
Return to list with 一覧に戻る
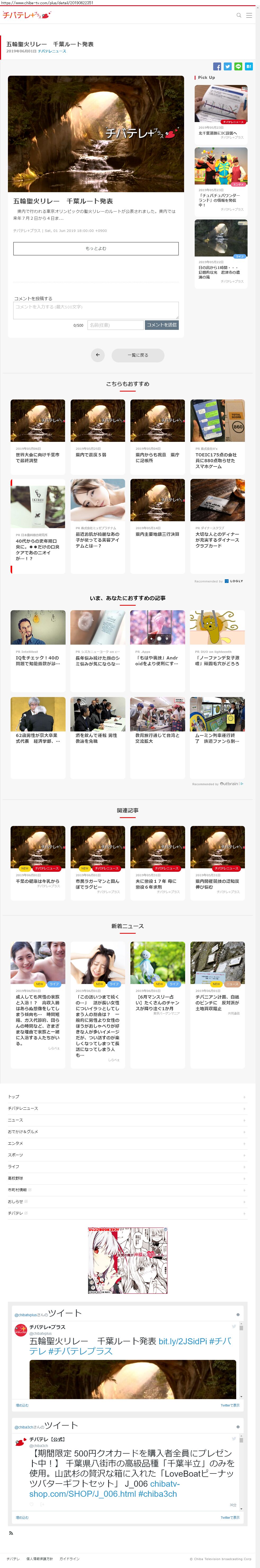[x=138, y=355]
